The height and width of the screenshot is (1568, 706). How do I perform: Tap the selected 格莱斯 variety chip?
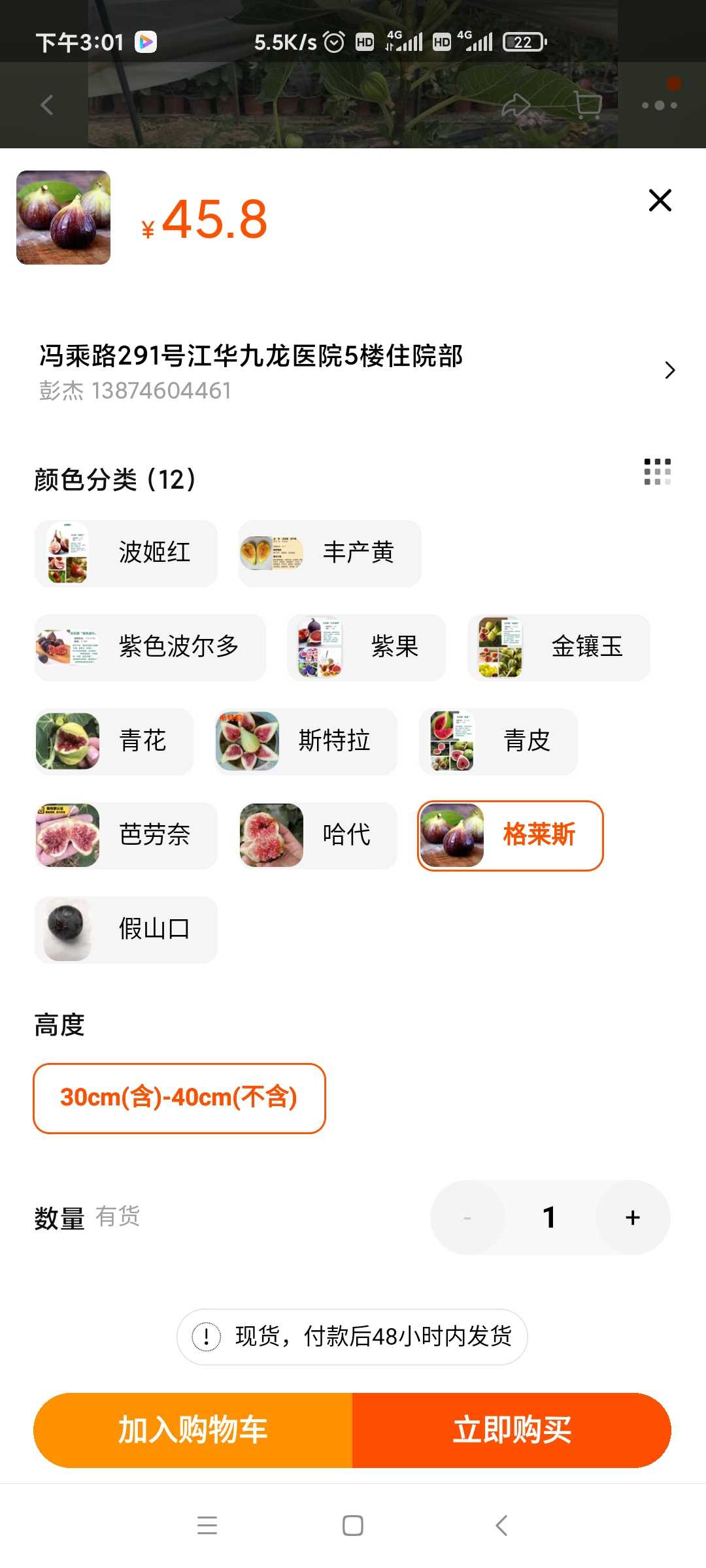coord(511,836)
